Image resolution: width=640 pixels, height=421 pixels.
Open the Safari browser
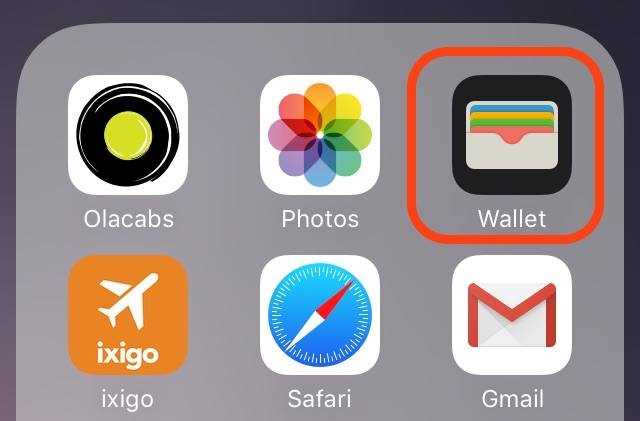point(319,314)
